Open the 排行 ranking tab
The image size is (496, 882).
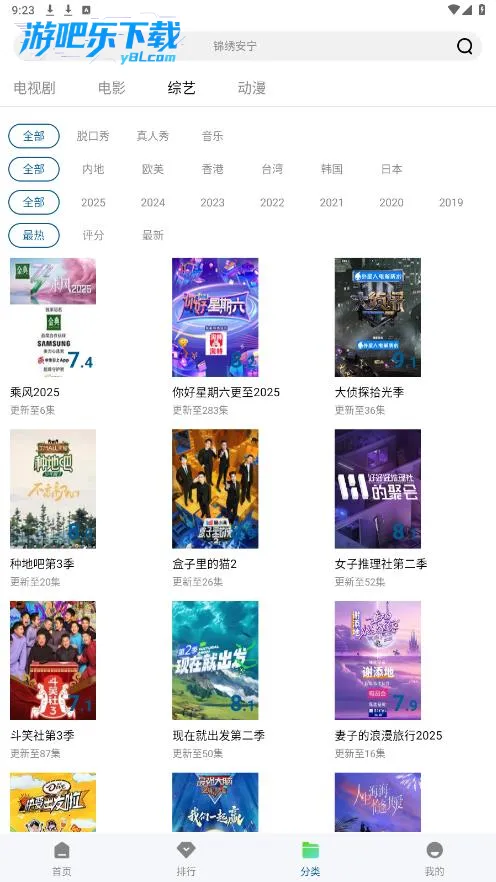tap(186, 858)
